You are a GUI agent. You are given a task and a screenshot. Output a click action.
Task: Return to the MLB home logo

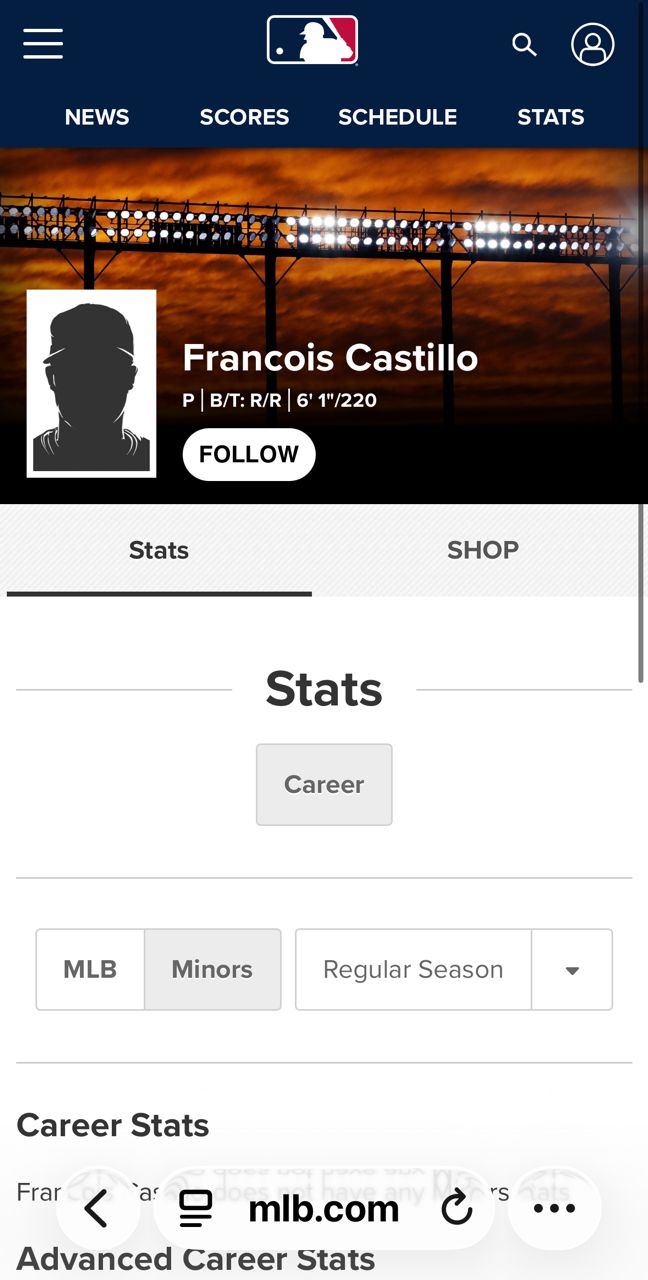[x=312, y=41]
